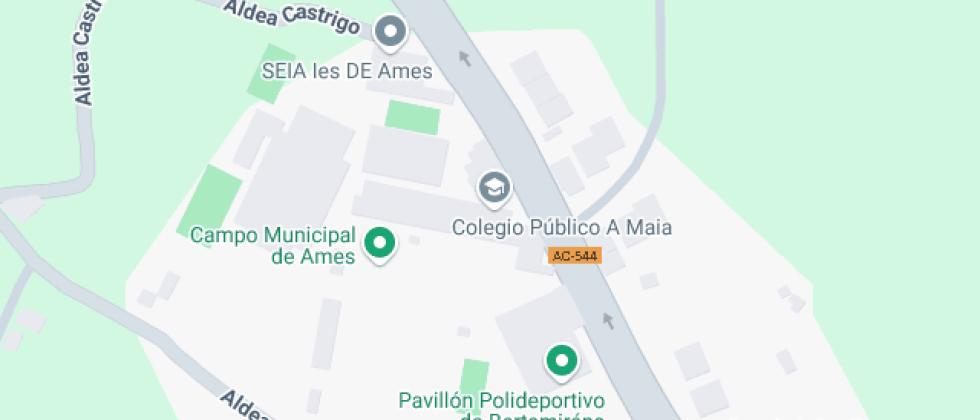
Task: Tap the Campo Municipal de Ames pin
Action: pyautogui.click(x=379, y=243)
